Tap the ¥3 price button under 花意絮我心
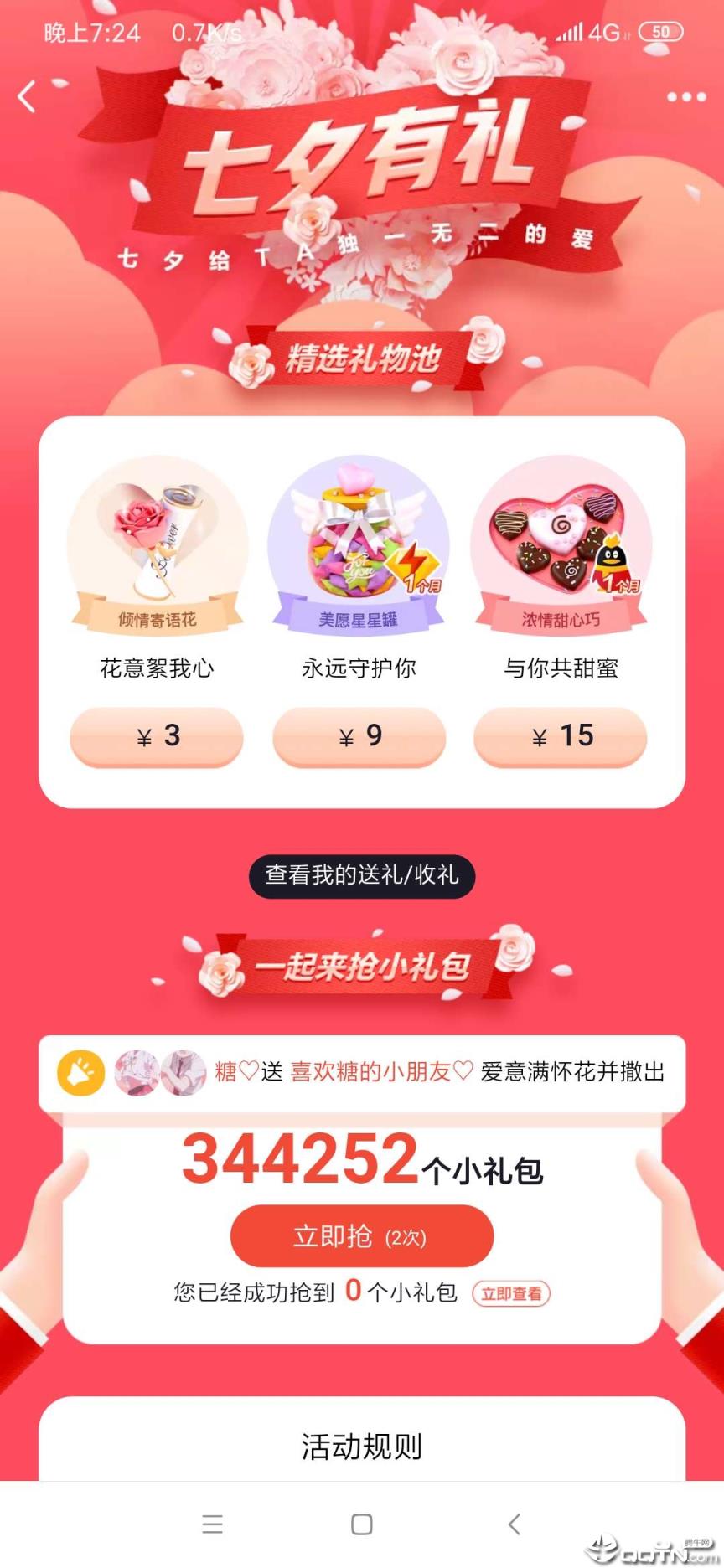The width and height of the screenshot is (724, 1568). pyautogui.click(x=157, y=737)
